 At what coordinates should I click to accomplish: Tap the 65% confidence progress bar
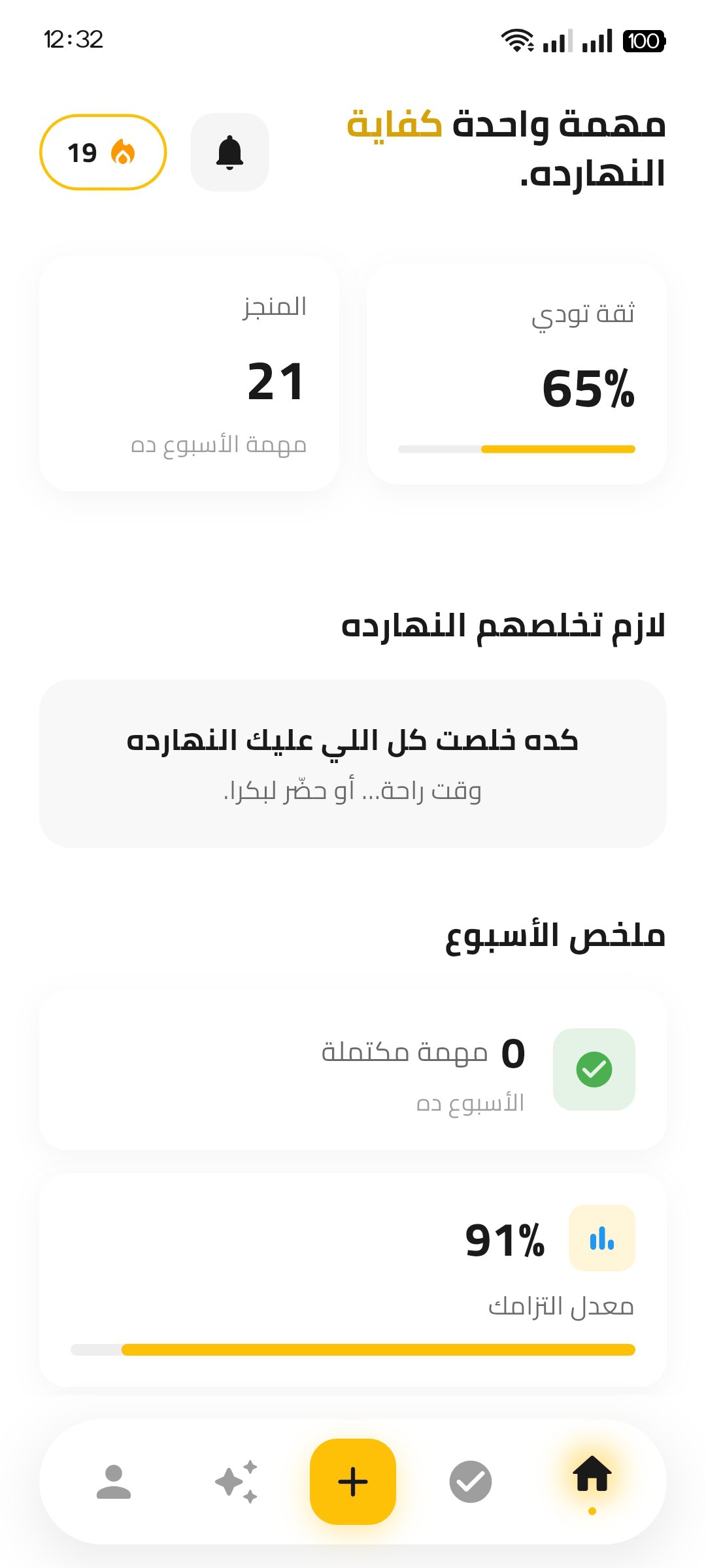point(516,449)
